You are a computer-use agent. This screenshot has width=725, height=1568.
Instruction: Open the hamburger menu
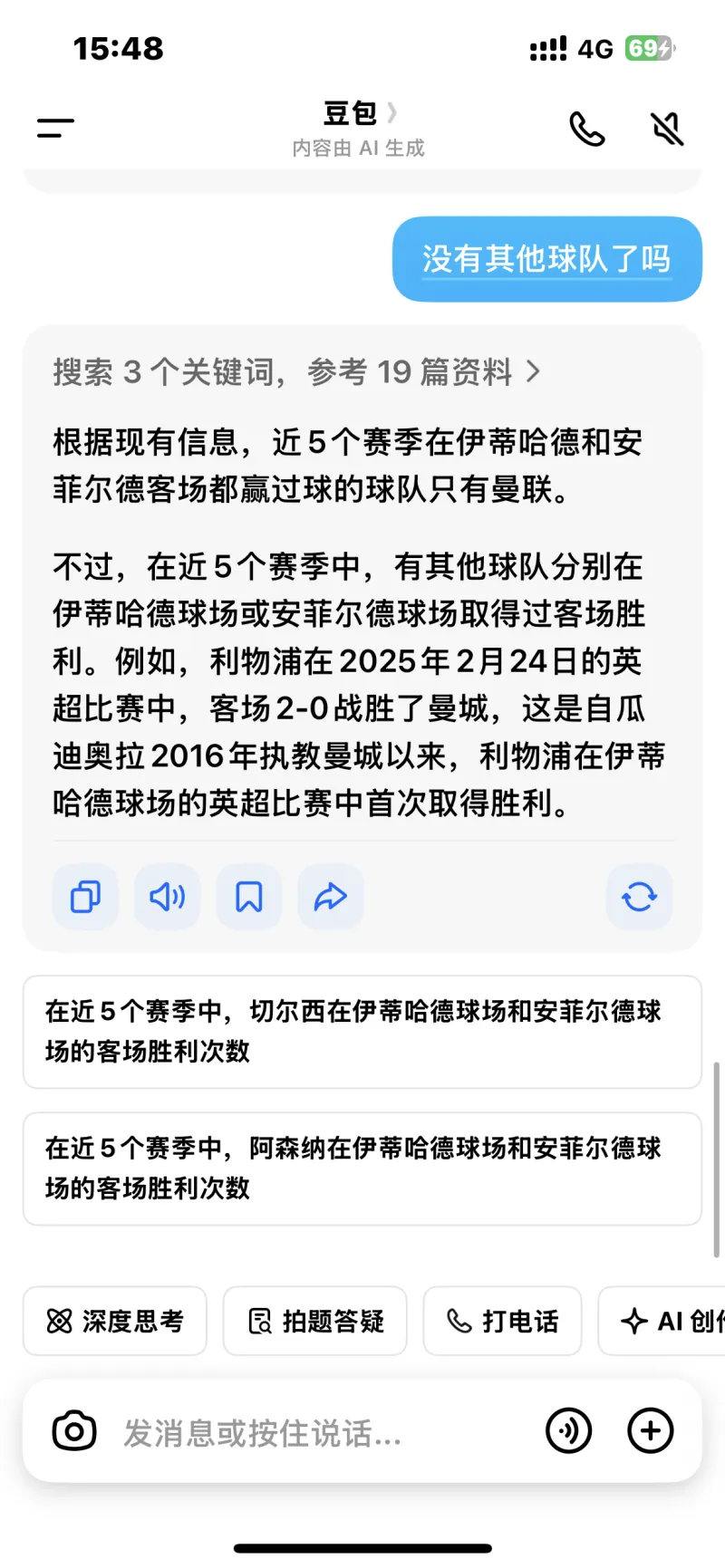[55, 129]
